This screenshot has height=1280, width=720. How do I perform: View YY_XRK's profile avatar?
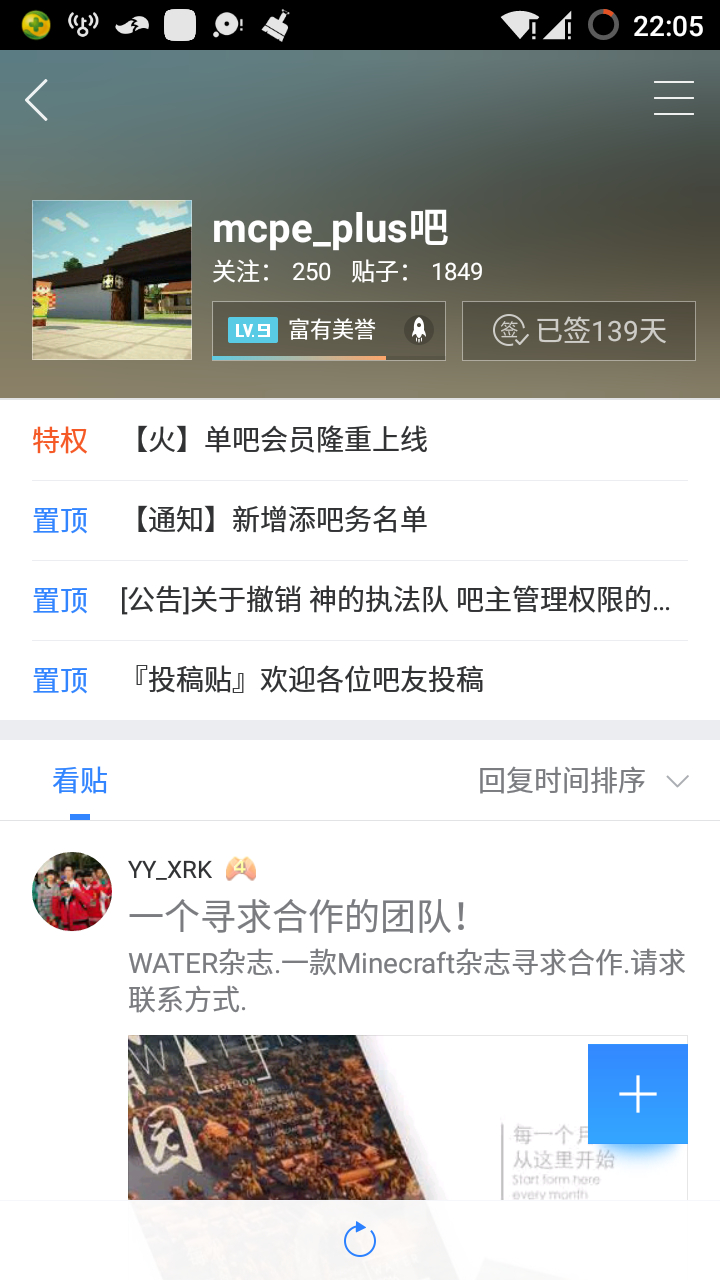pyautogui.click(x=72, y=891)
